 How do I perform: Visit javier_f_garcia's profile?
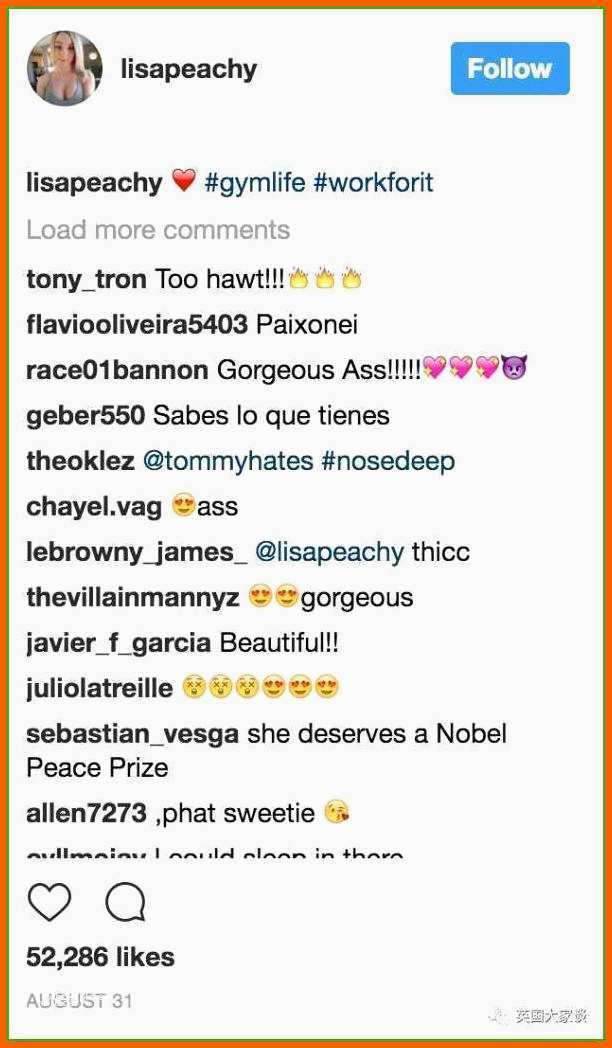pos(118,643)
